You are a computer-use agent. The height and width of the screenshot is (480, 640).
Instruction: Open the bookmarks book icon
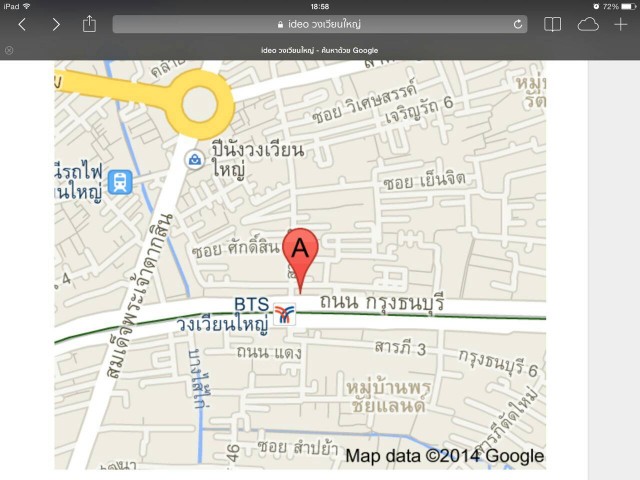click(x=552, y=24)
